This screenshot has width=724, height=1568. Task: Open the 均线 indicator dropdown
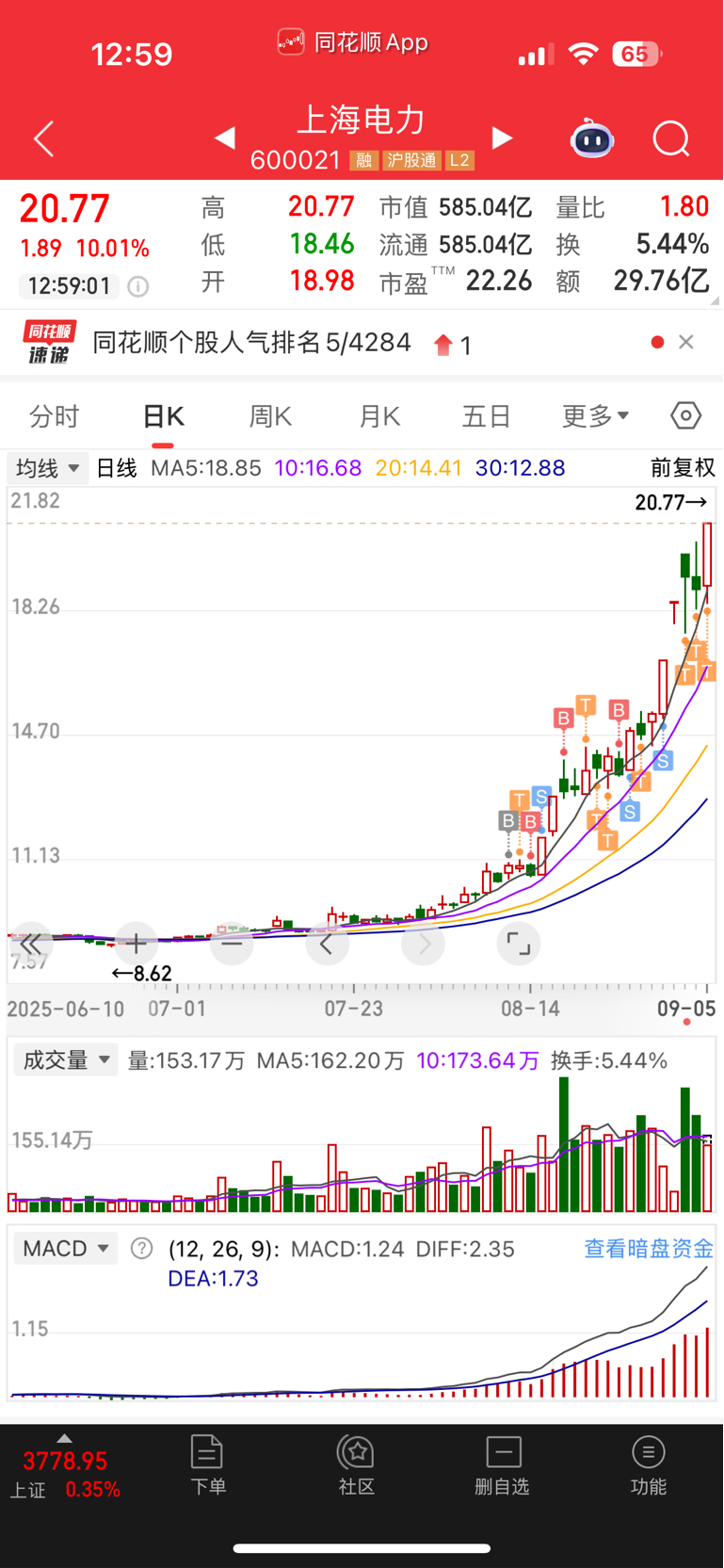pos(48,468)
